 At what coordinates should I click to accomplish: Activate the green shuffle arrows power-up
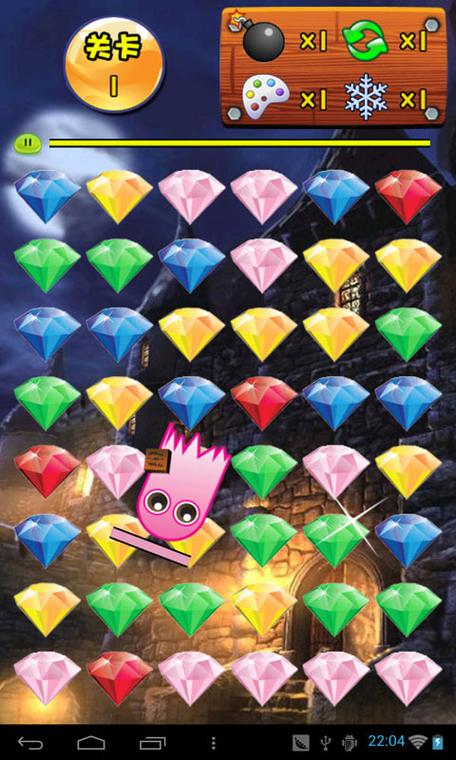(365, 42)
